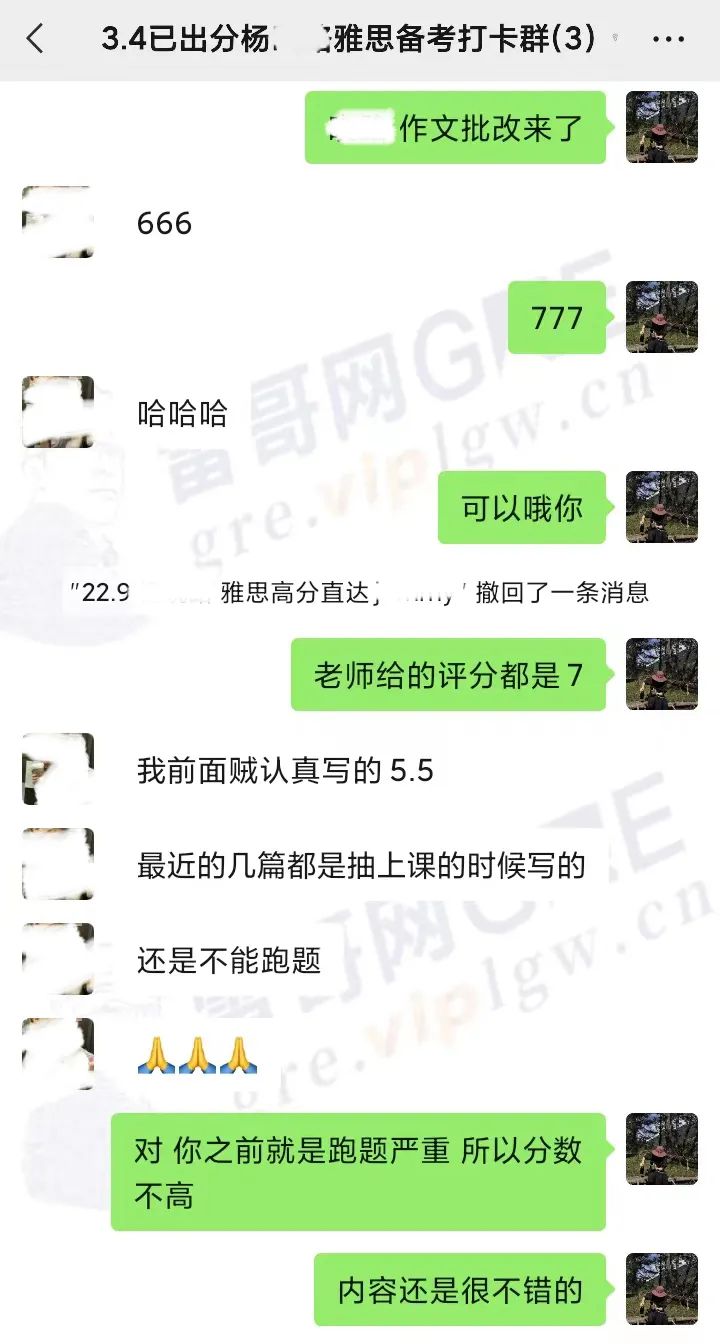Go back to the chat list

[35, 40]
